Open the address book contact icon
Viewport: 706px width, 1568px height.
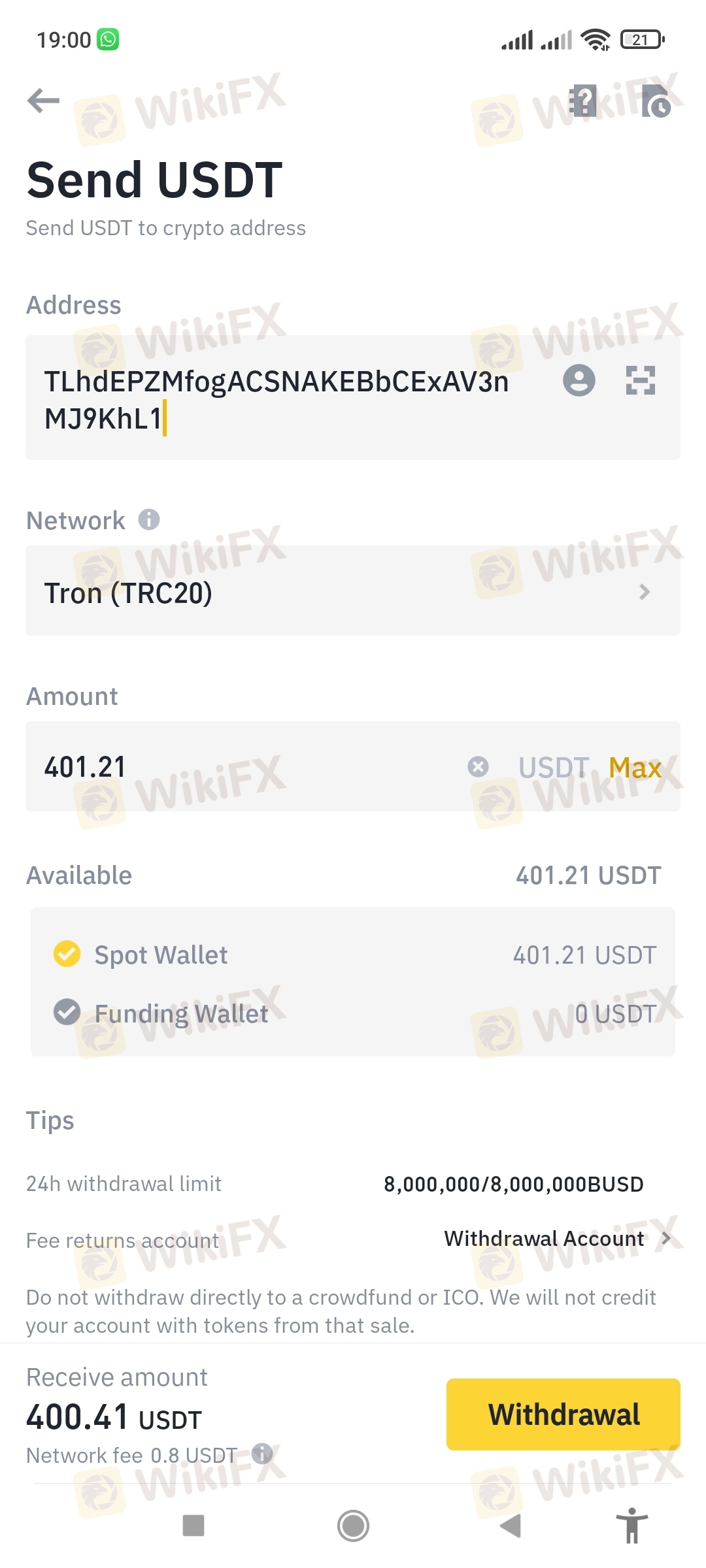coord(579,380)
